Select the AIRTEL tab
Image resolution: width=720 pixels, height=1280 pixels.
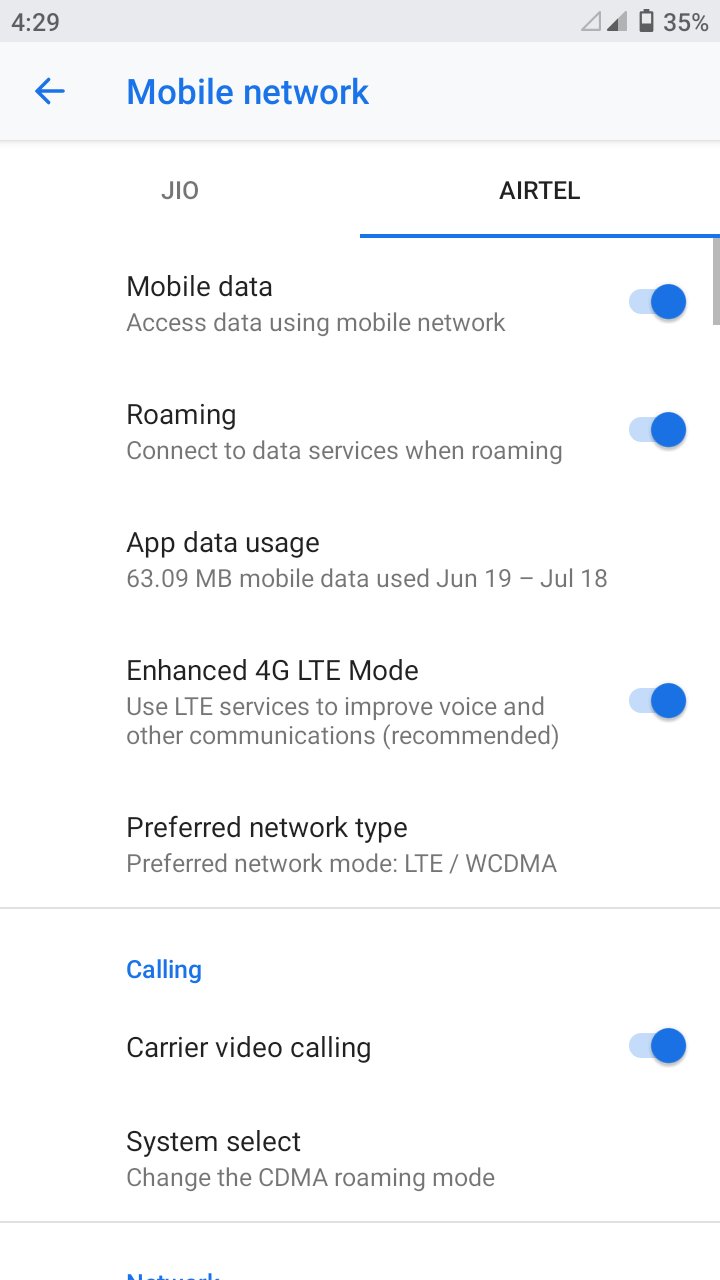tap(540, 190)
